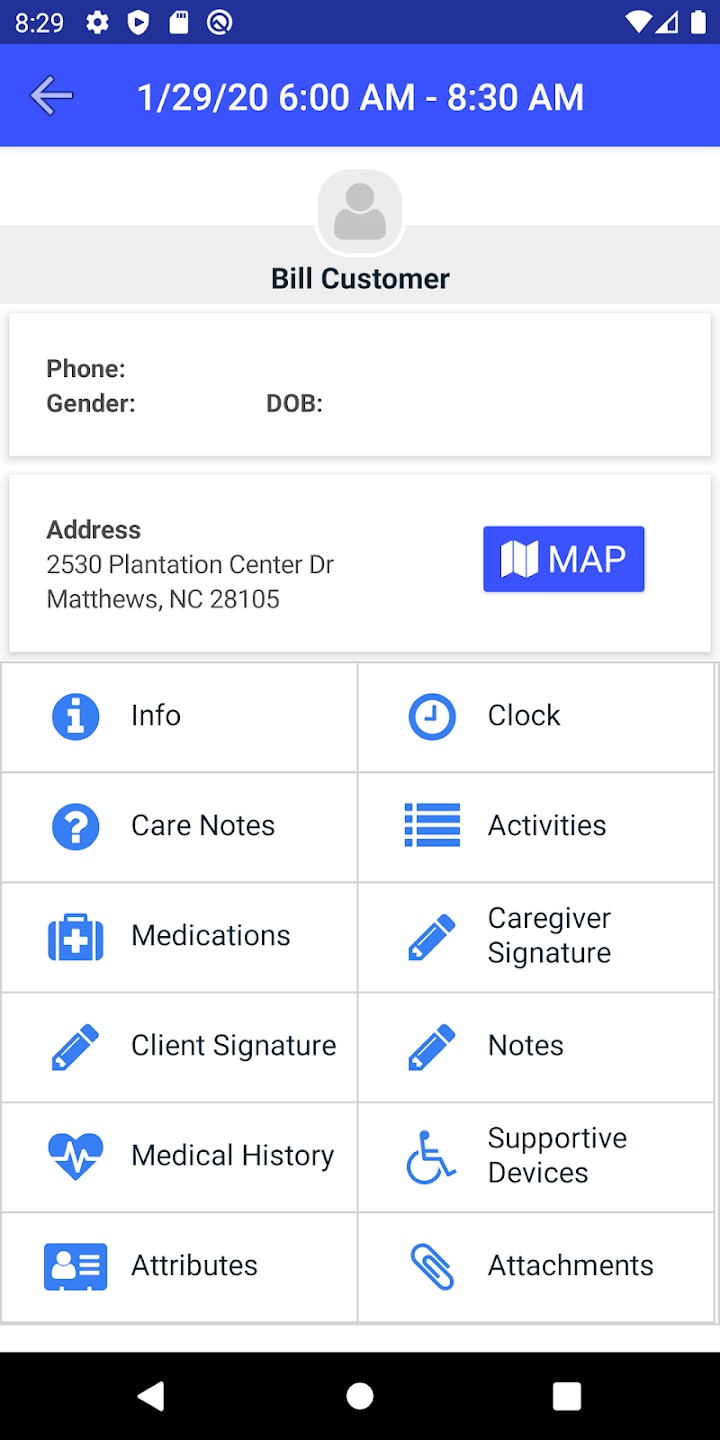Screen dimensions: 720x1440
Task: Open the Clock tile
Action: click(x=536, y=717)
